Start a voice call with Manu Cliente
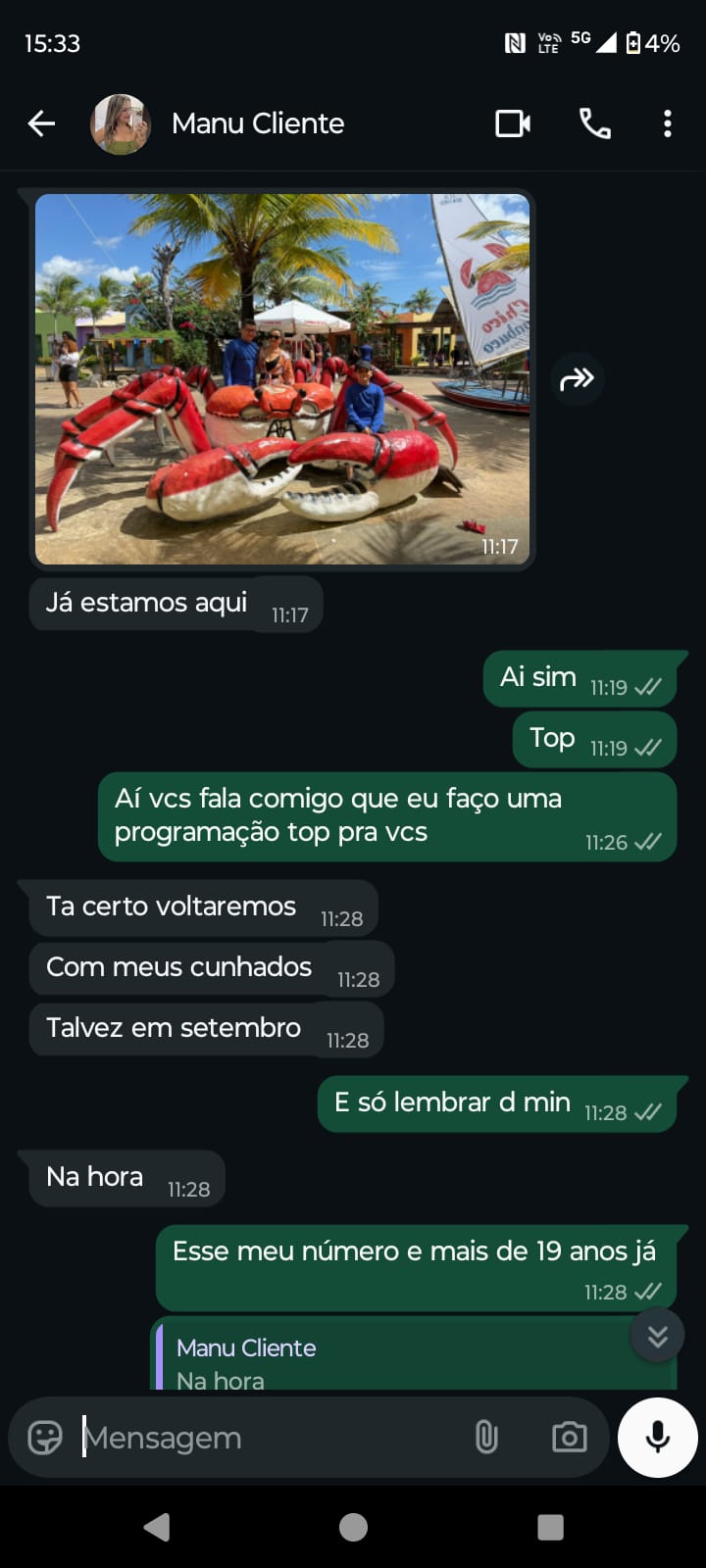The width and height of the screenshot is (706, 1568). 595,123
